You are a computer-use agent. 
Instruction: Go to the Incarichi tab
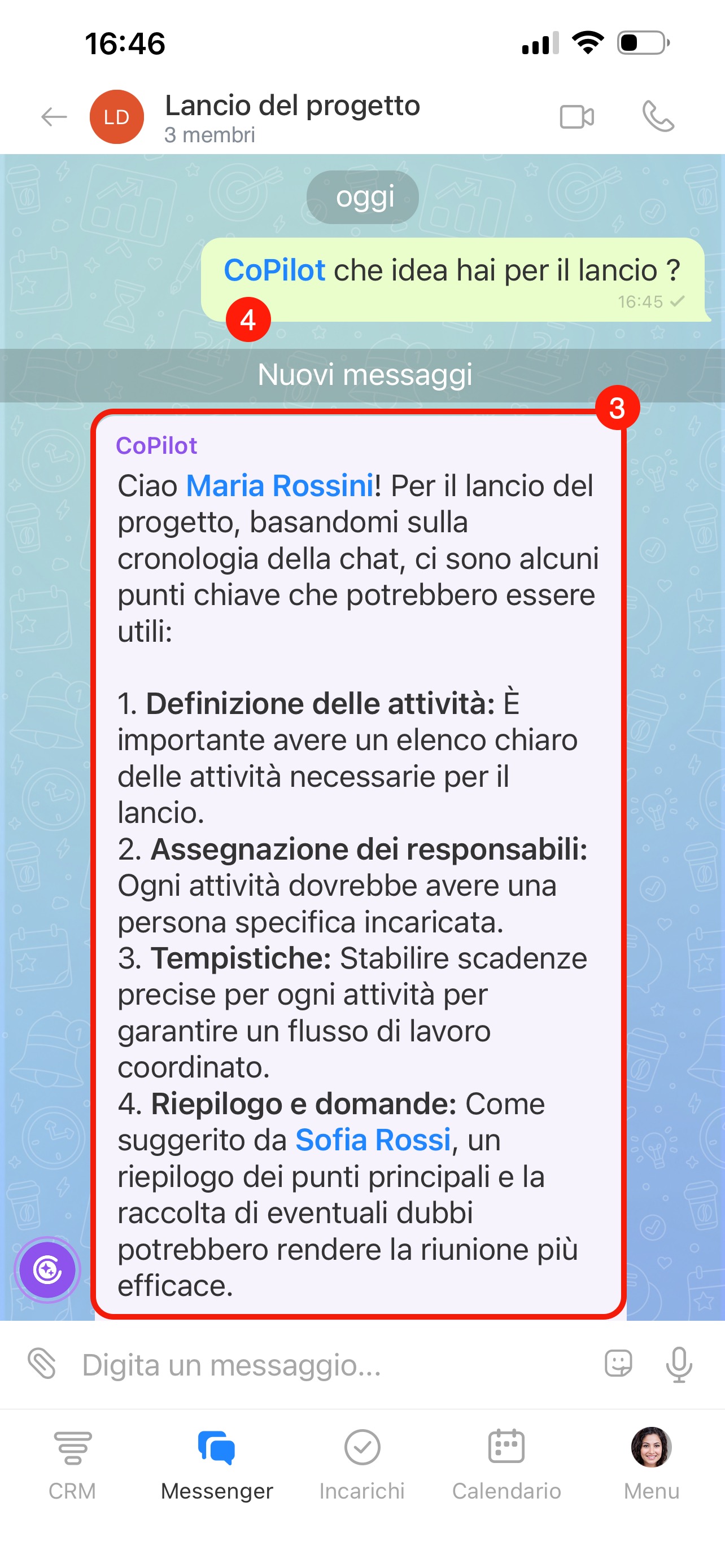[362, 1465]
